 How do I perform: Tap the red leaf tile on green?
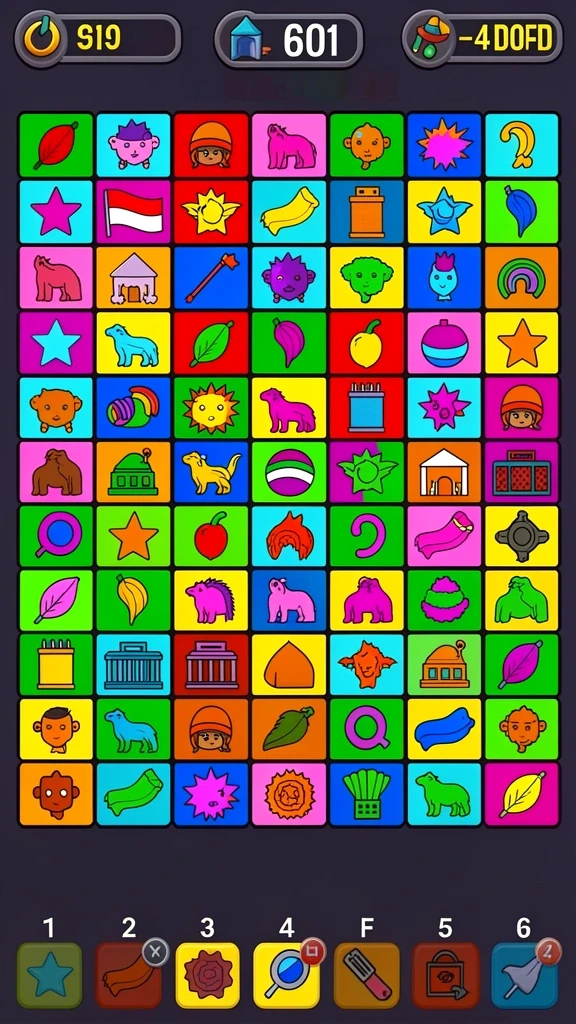[x=56, y=145]
